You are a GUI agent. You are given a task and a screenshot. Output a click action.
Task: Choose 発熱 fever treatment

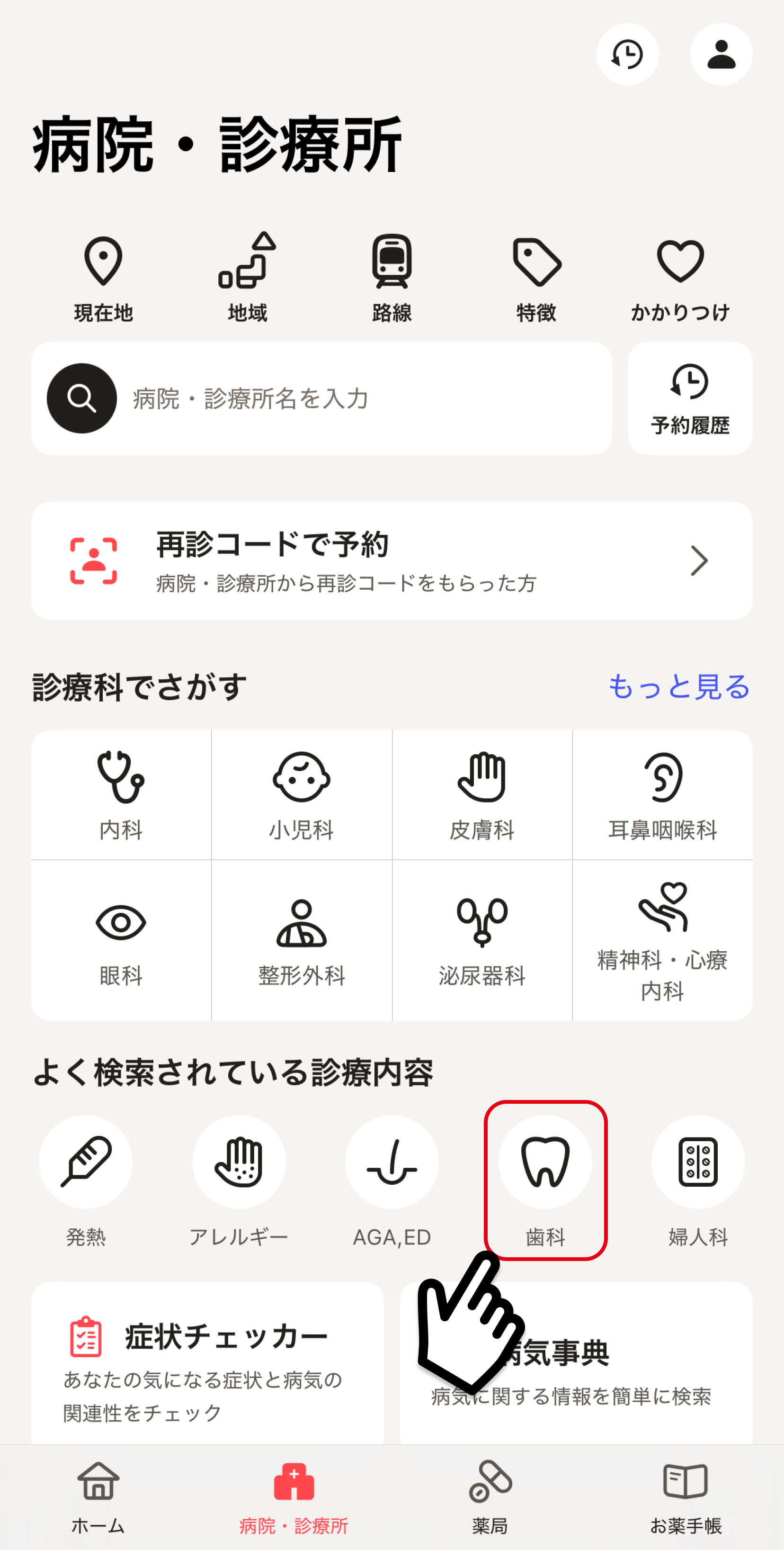(86, 1180)
